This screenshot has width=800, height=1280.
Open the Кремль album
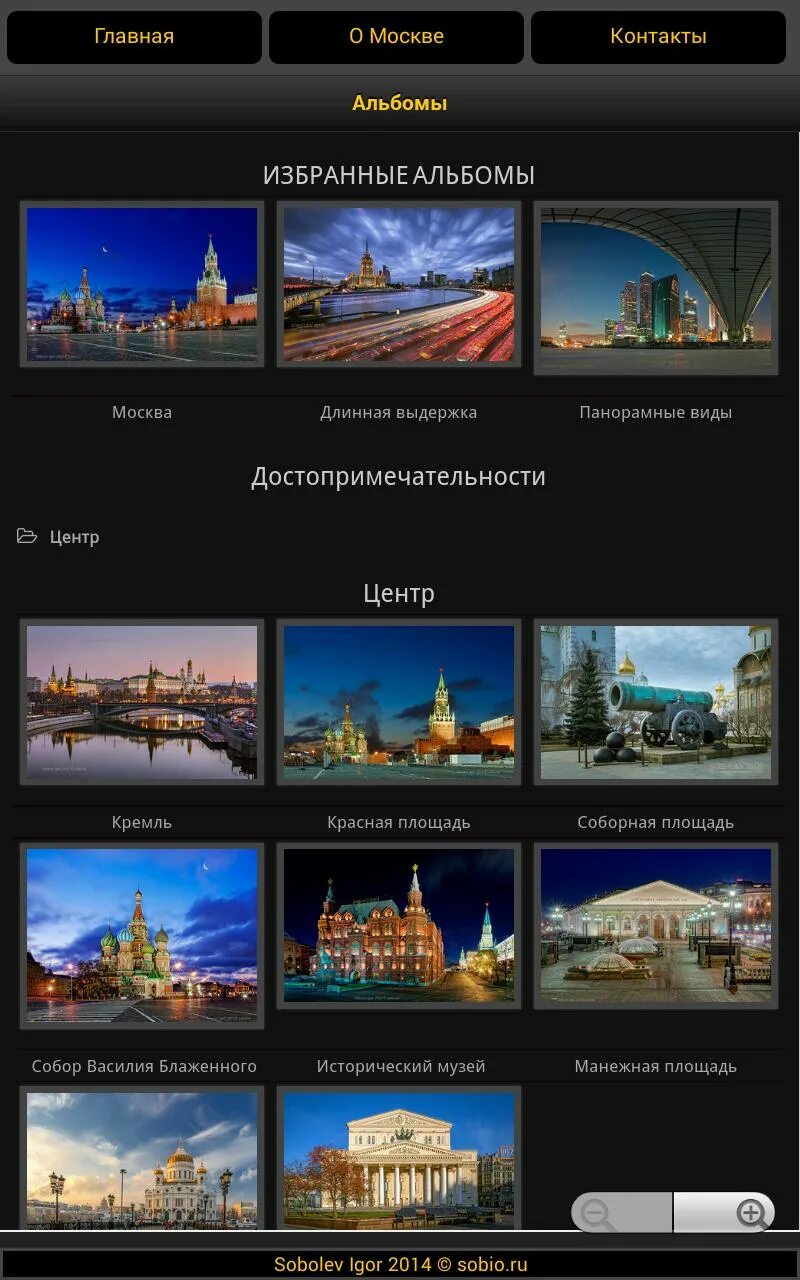click(142, 702)
